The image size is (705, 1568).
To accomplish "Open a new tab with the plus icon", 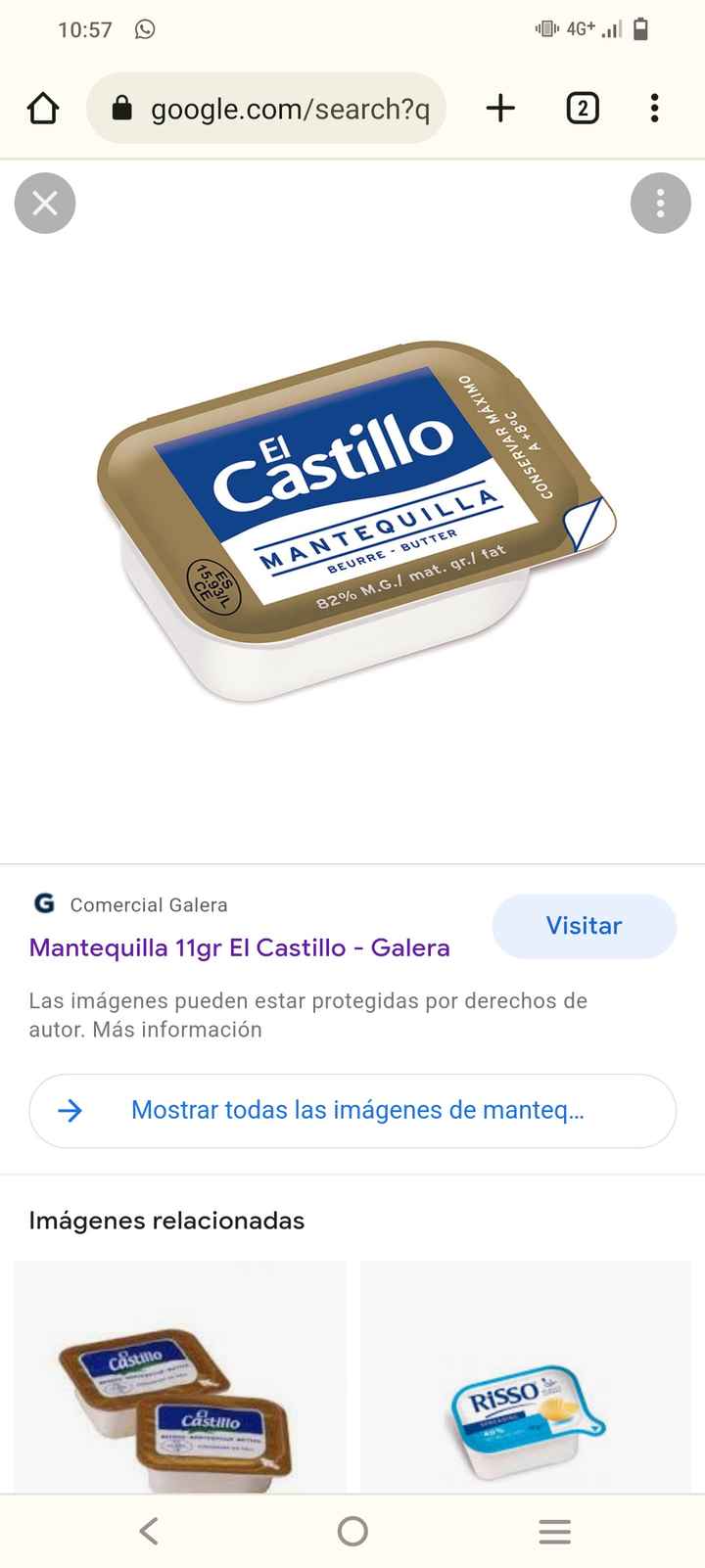I will [x=499, y=108].
